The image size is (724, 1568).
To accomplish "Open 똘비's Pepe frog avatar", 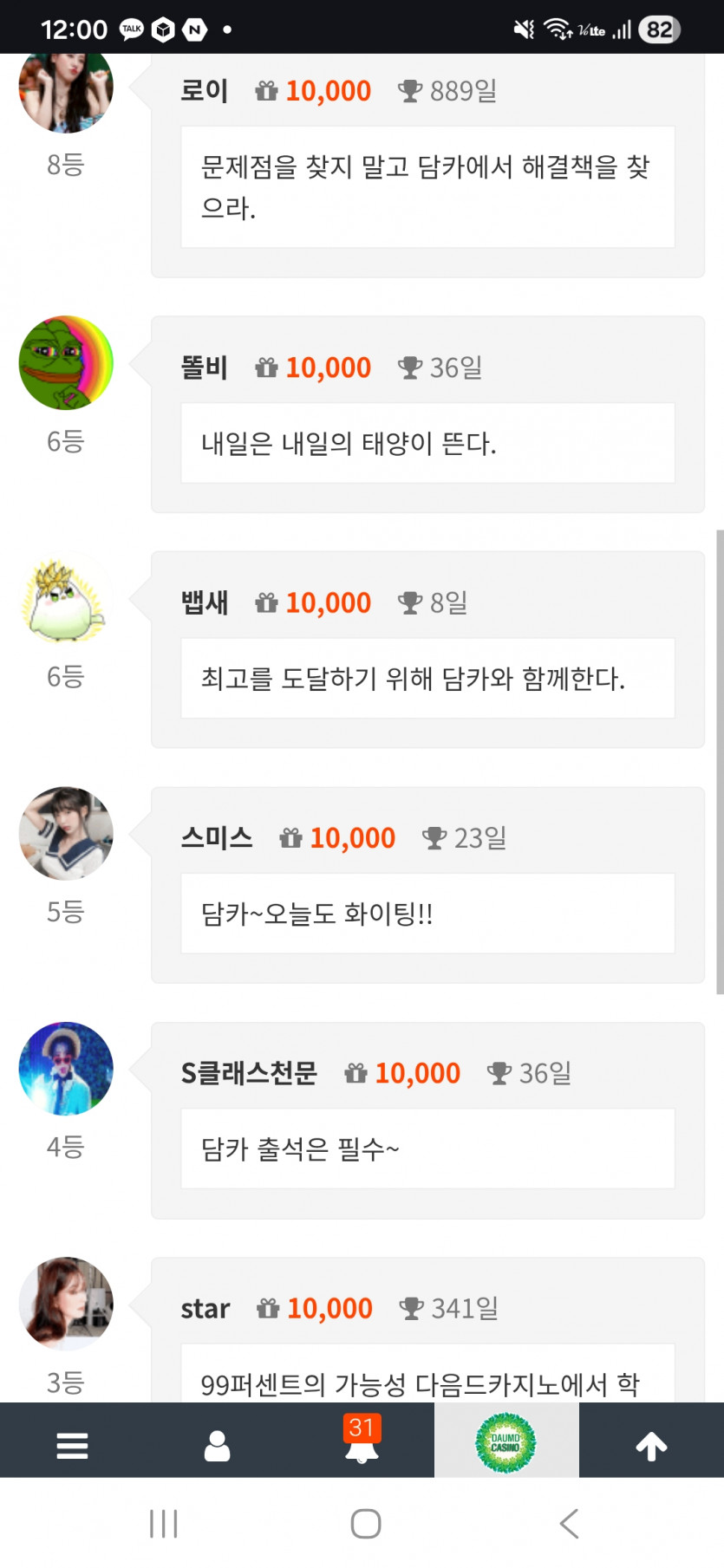I will point(65,364).
